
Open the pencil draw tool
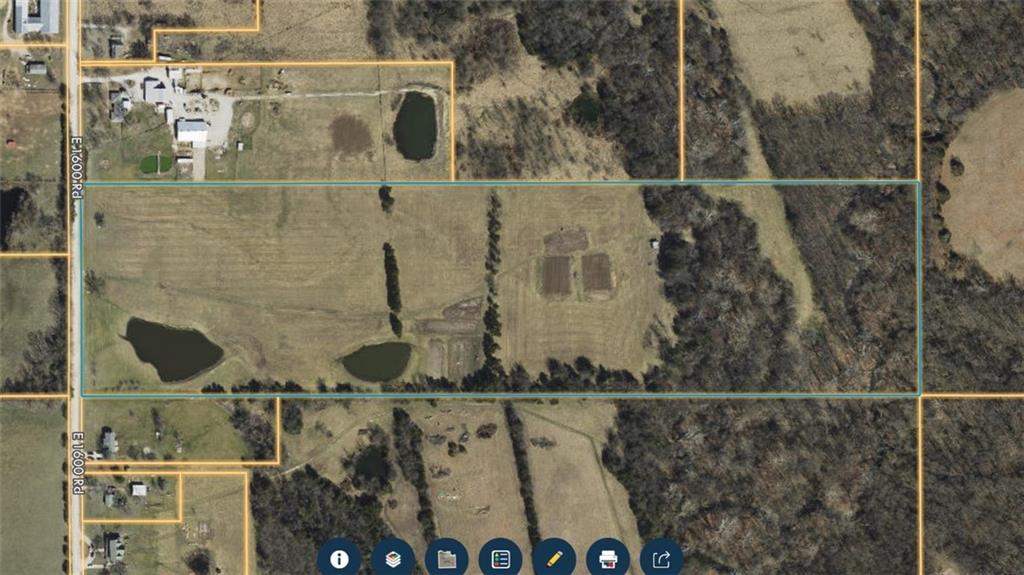coord(555,559)
